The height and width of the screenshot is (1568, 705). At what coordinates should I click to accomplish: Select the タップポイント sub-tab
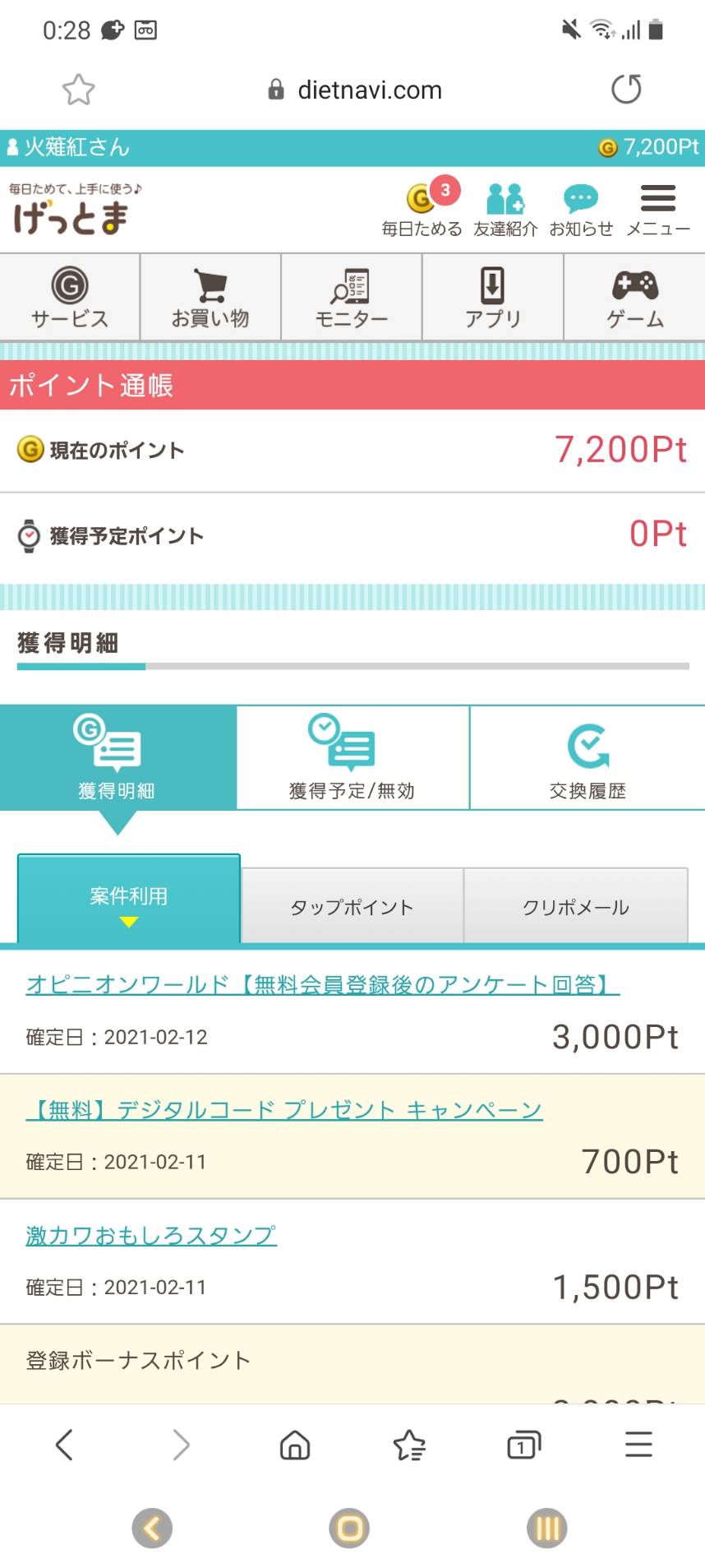click(x=352, y=906)
